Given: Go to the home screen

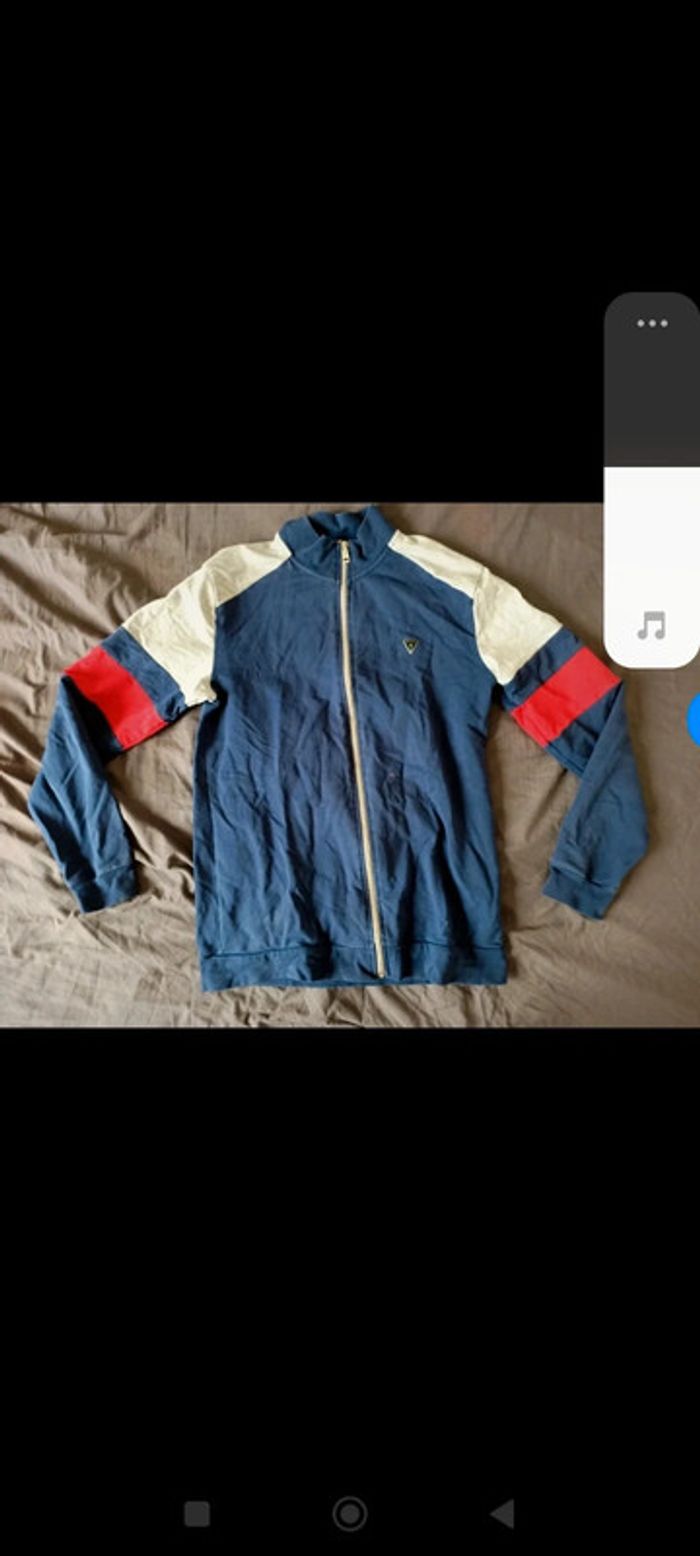Looking at the screenshot, I should pos(350,1514).
